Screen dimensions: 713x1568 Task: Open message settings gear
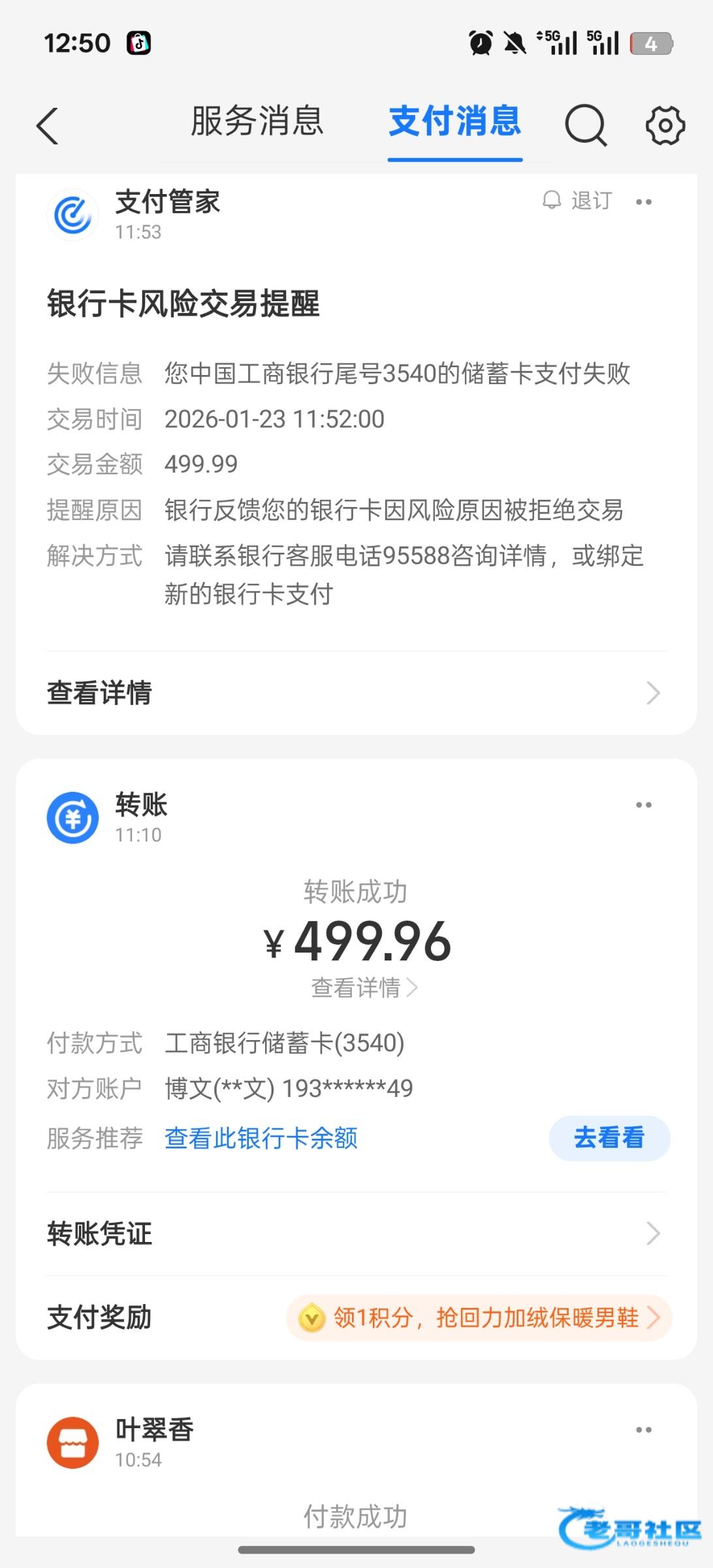pyautogui.click(x=665, y=125)
